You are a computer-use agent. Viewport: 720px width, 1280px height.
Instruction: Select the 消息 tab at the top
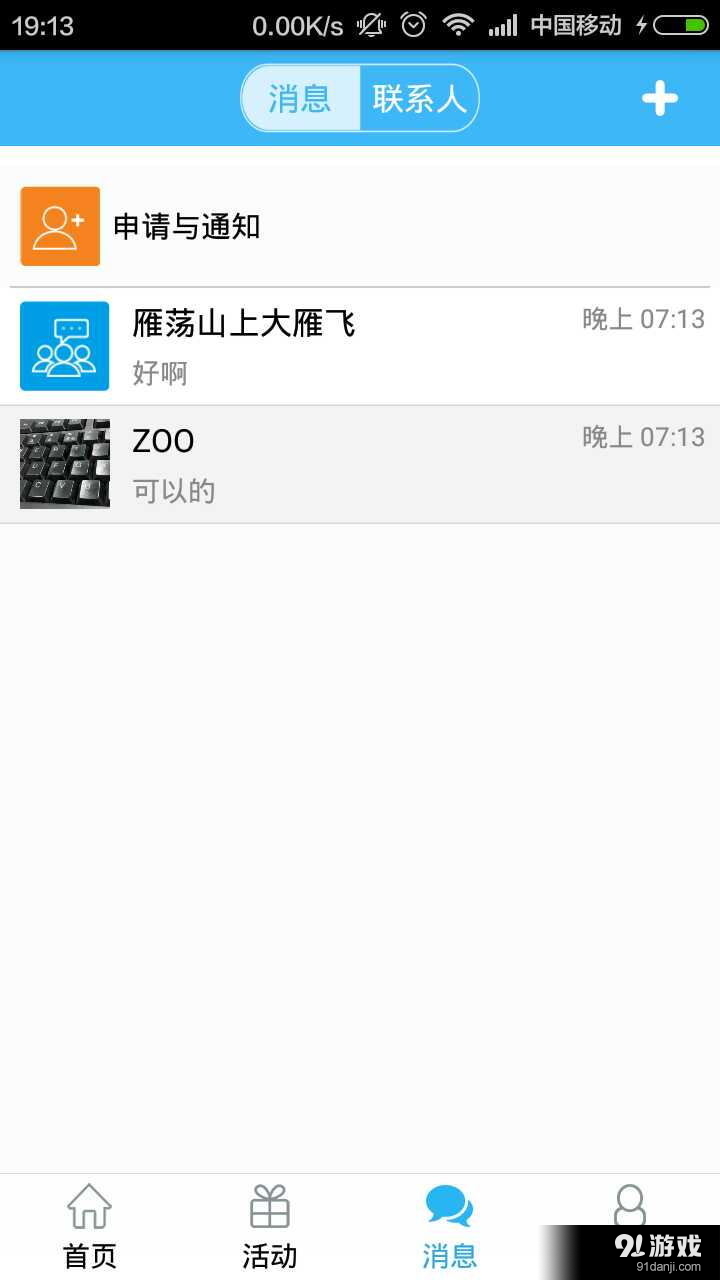(x=301, y=98)
